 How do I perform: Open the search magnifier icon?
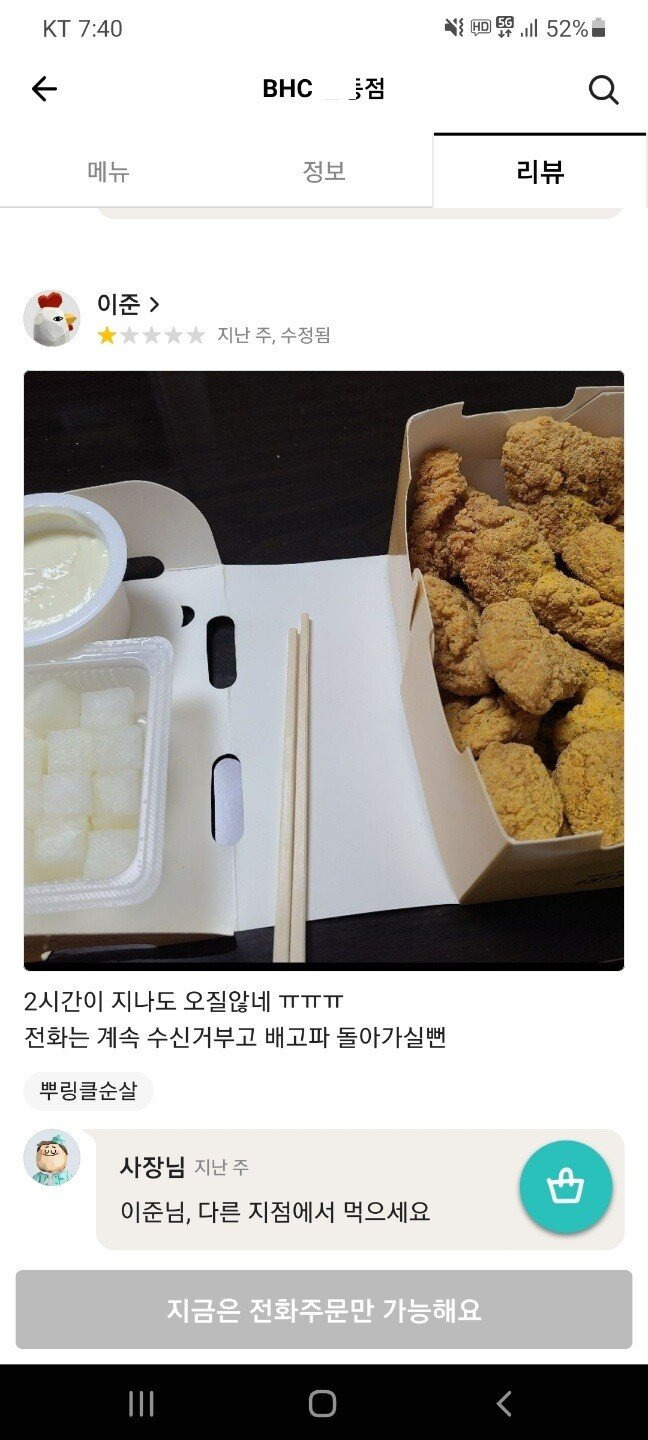click(603, 90)
